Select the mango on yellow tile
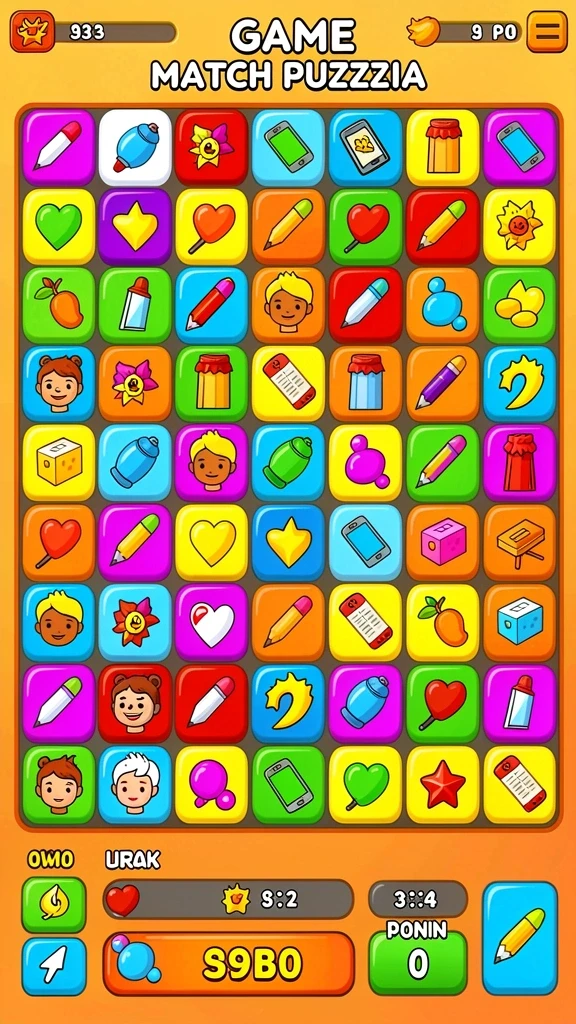 [x=443, y=623]
